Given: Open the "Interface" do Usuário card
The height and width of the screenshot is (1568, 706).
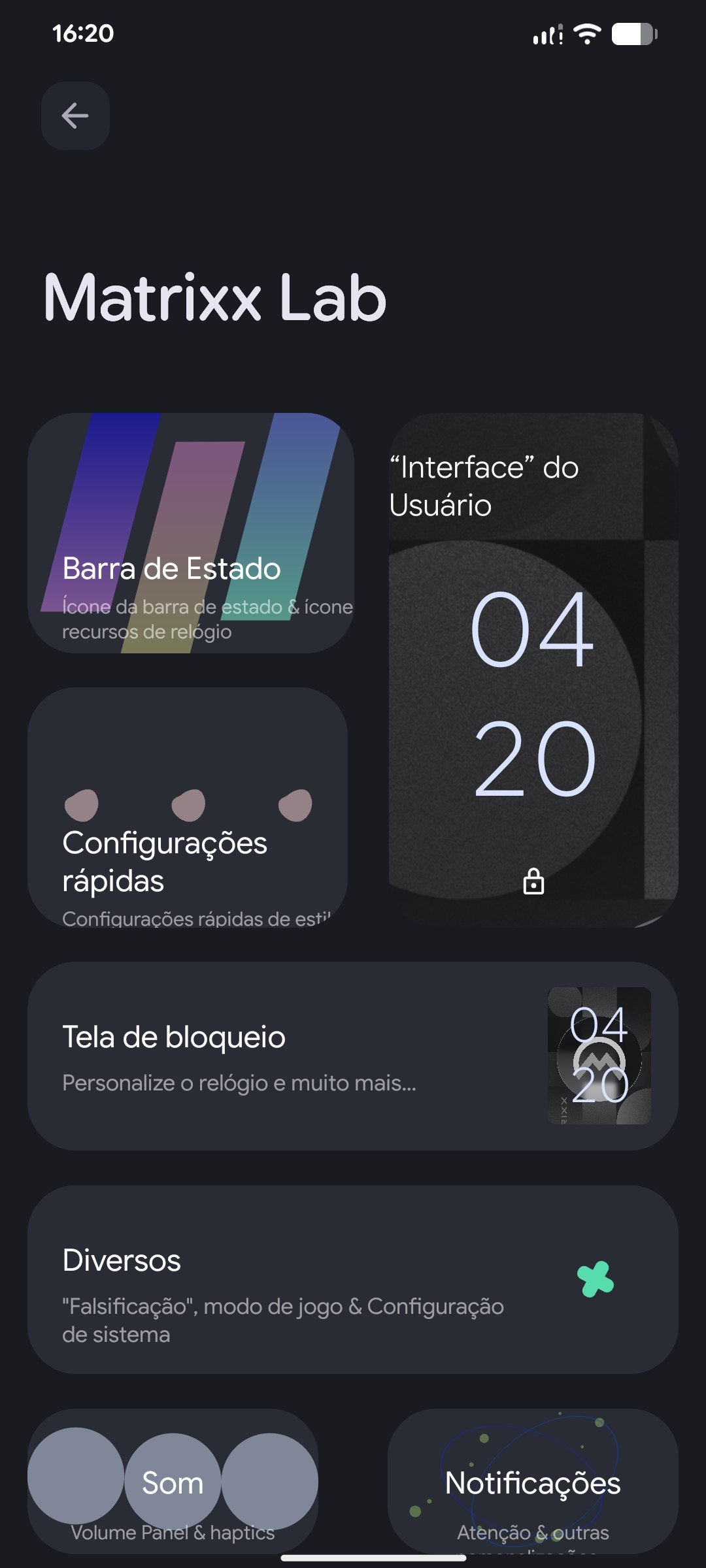Looking at the screenshot, I should (x=533, y=670).
